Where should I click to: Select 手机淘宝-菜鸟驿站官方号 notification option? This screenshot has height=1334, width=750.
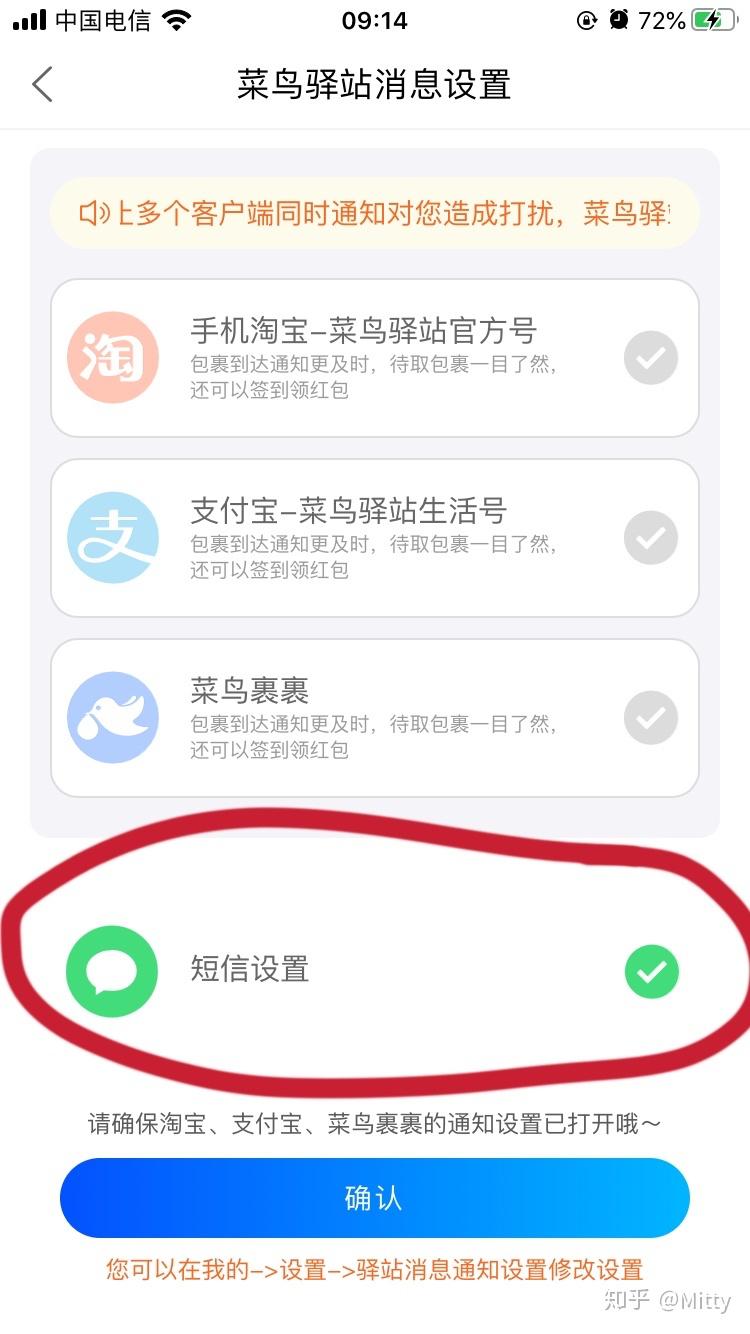click(x=650, y=358)
